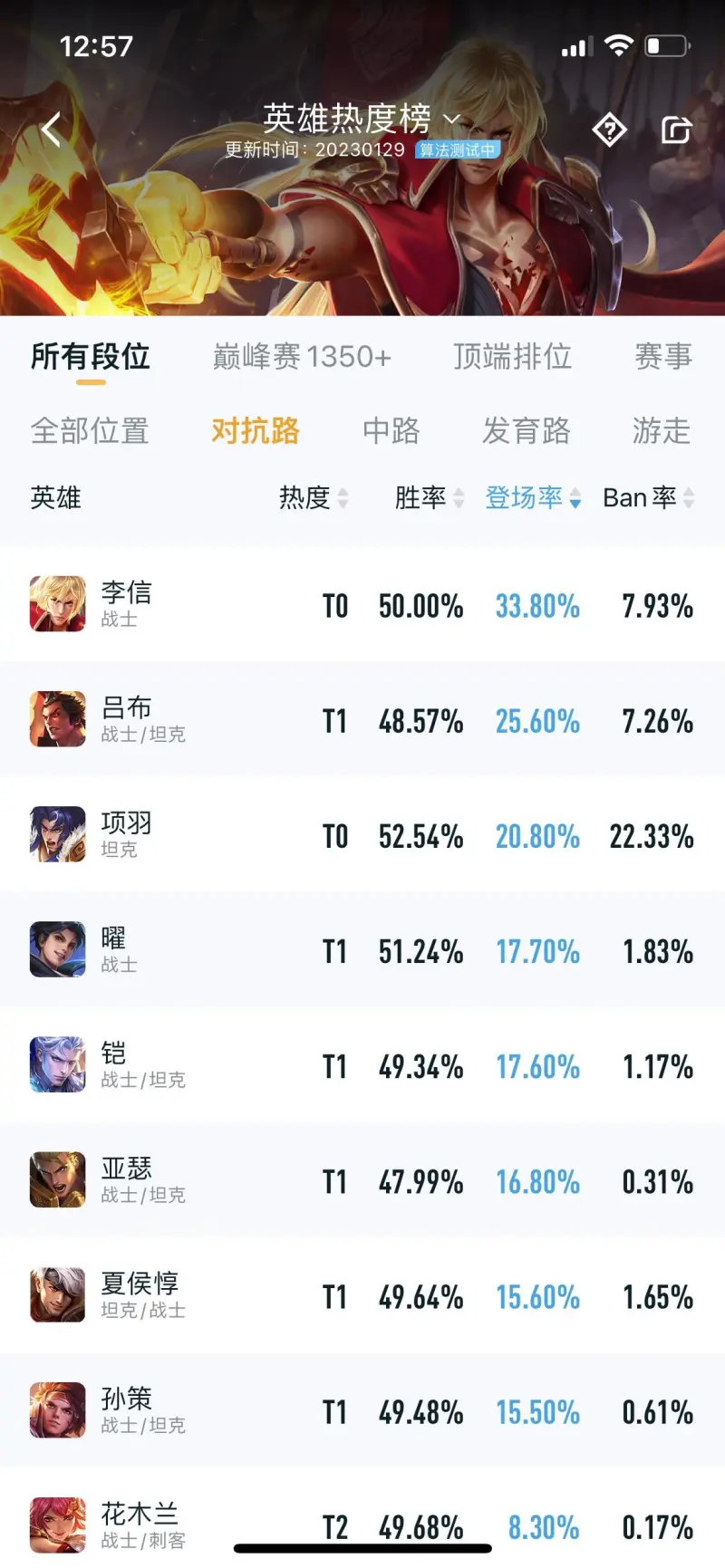
Task: Sort the list by Ban率
Action: [x=648, y=497]
